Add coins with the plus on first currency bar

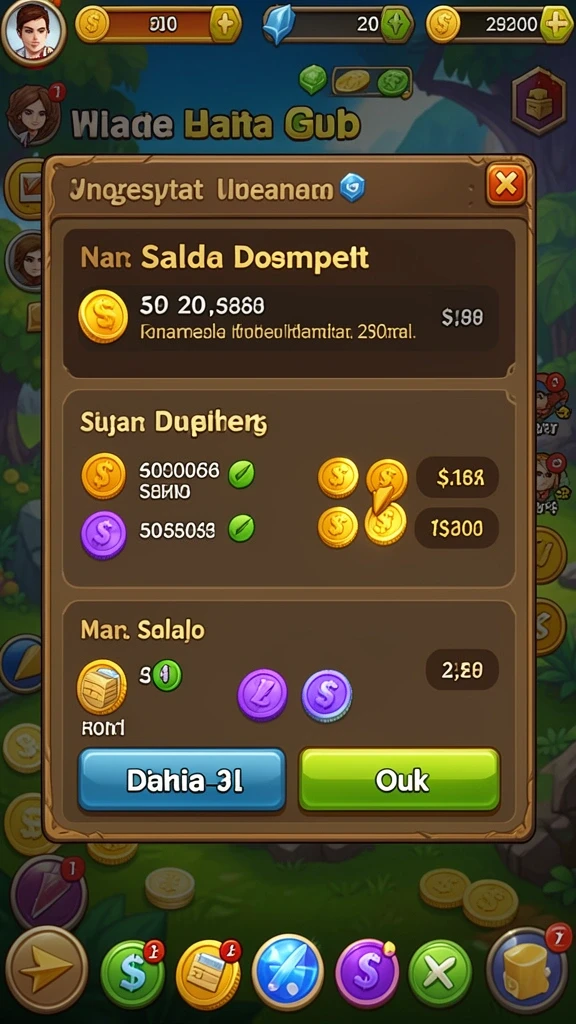pos(225,24)
